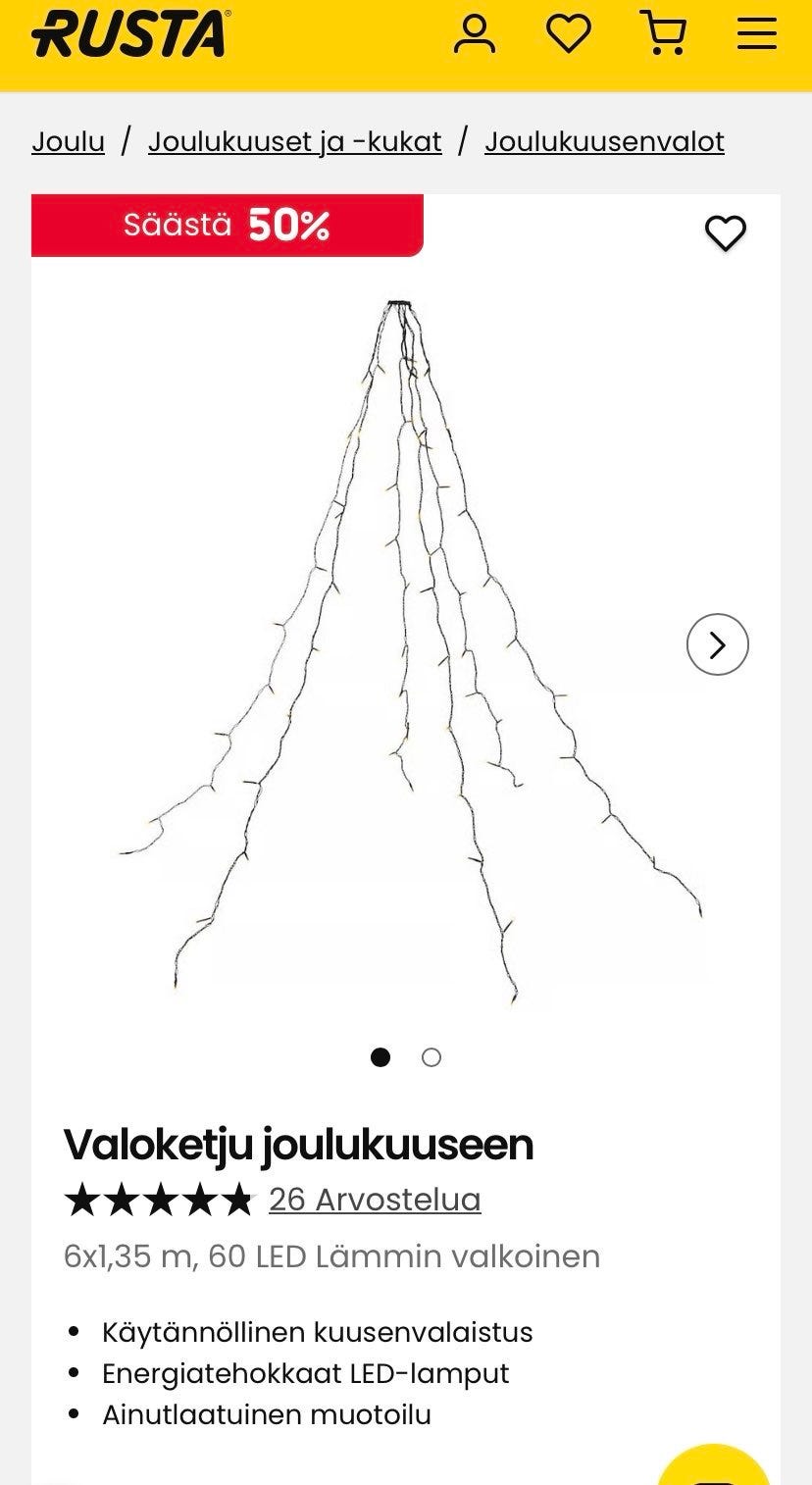Click Joulukuuset ja -kukat breadcrumb link
812x1485 pixels.
point(294,141)
